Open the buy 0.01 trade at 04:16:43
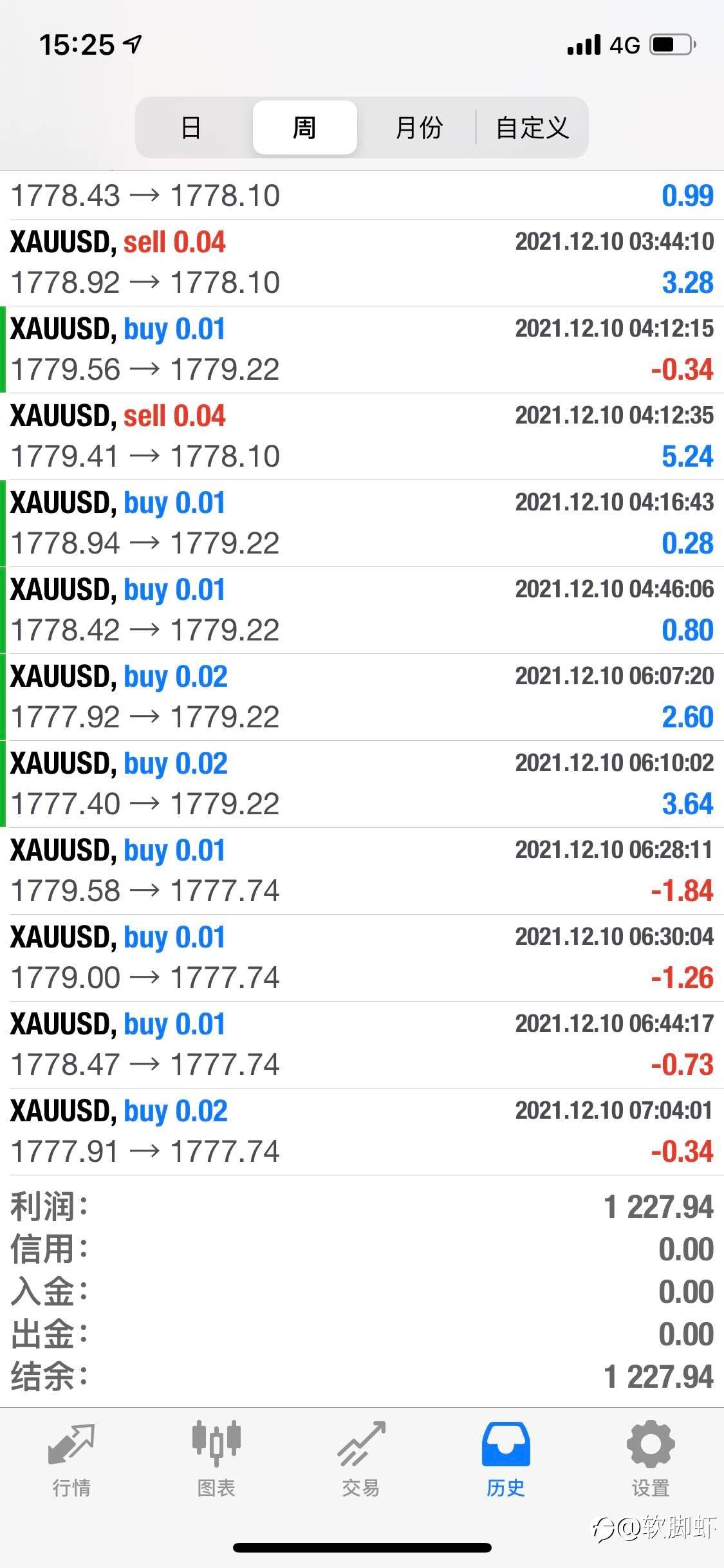This screenshot has height=1568, width=724. click(x=362, y=523)
